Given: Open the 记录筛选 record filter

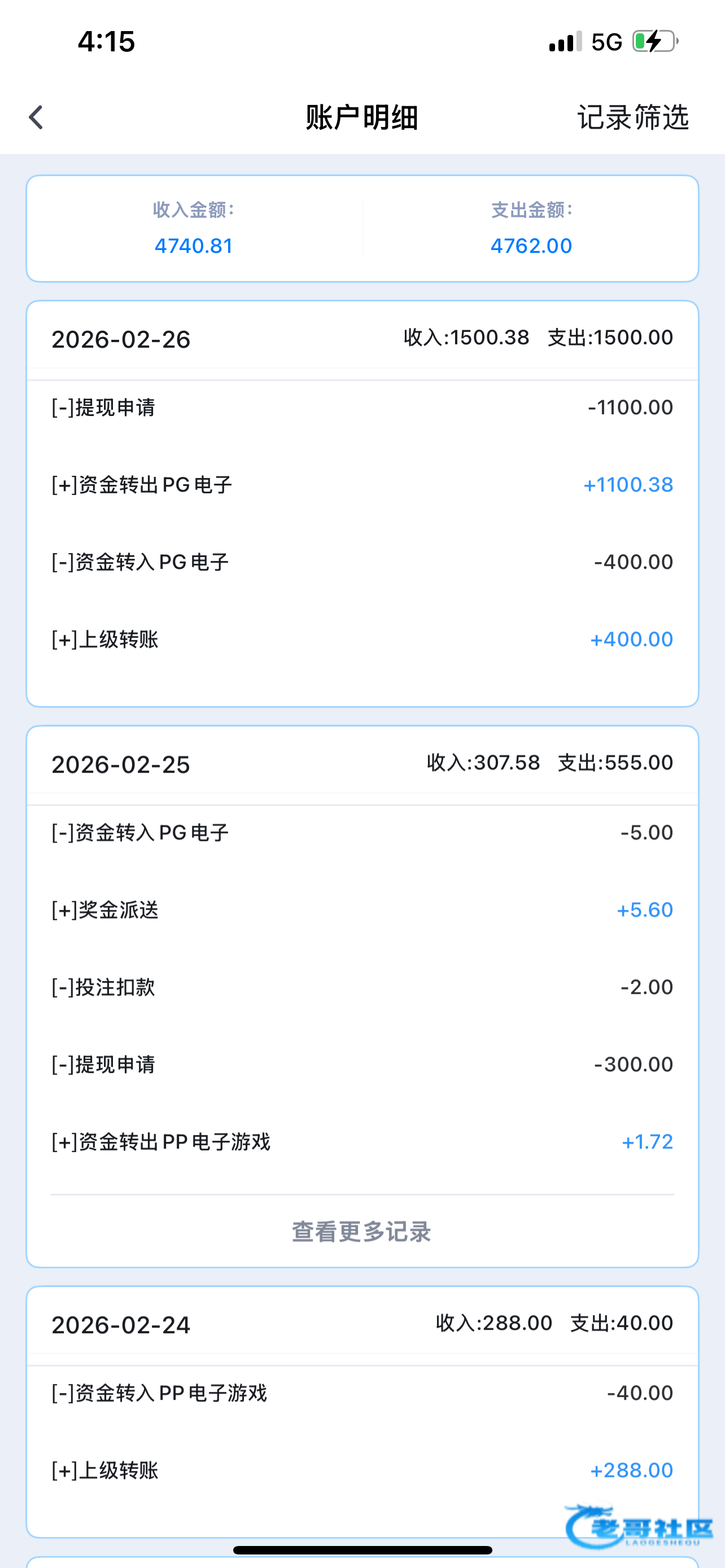Looking at the screenshot, I should 632,117.
